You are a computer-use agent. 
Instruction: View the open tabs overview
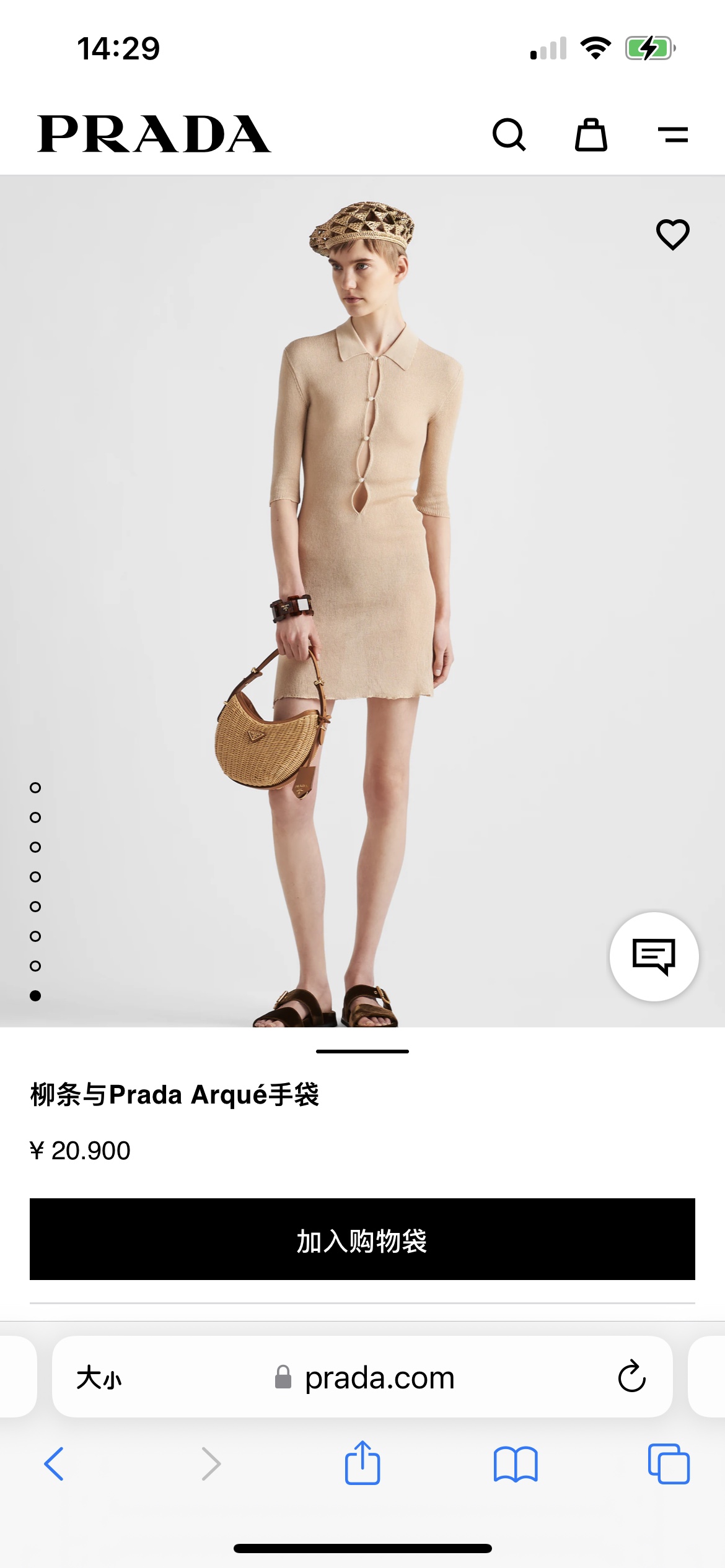669,1464
